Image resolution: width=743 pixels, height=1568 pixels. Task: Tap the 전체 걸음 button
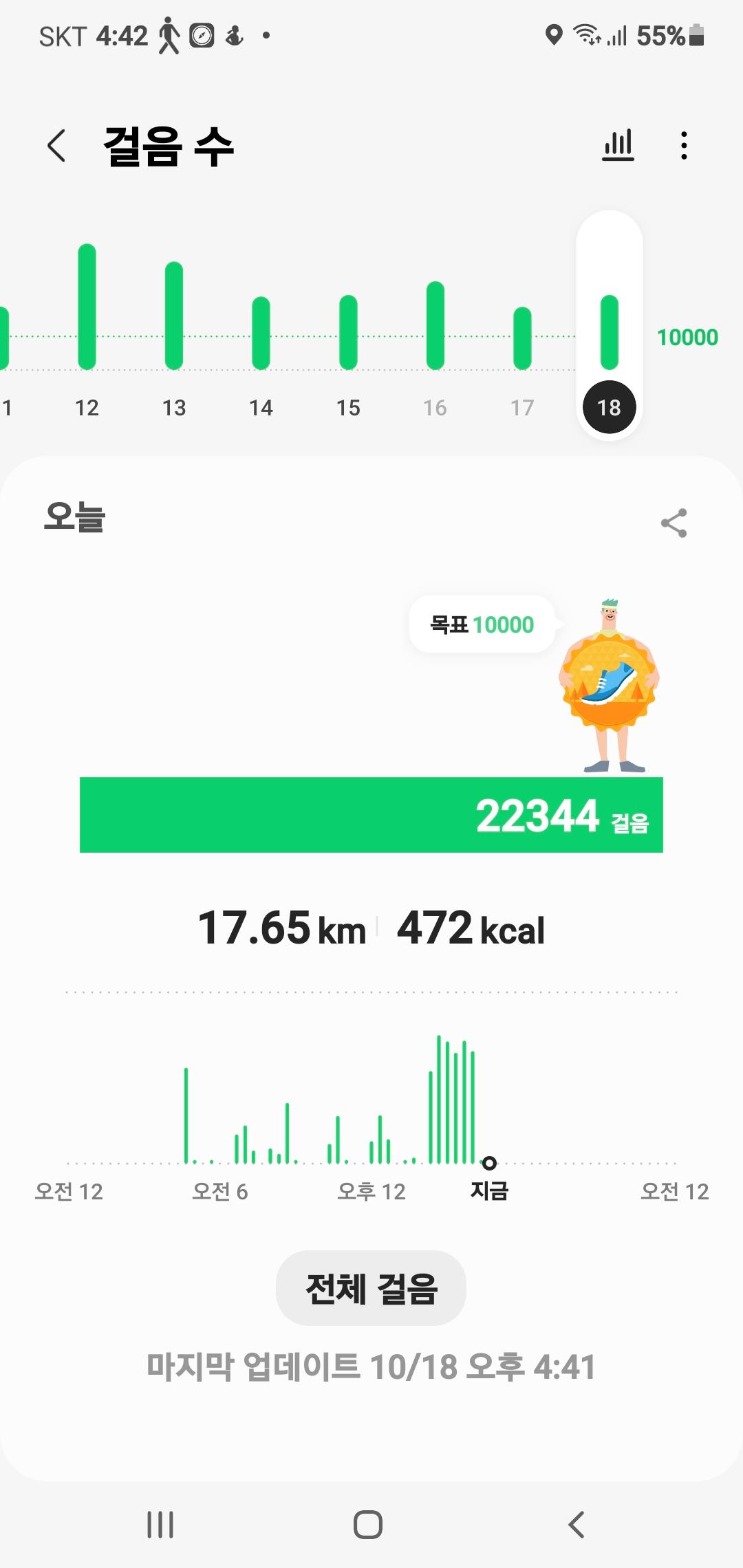pos(371,1288)
